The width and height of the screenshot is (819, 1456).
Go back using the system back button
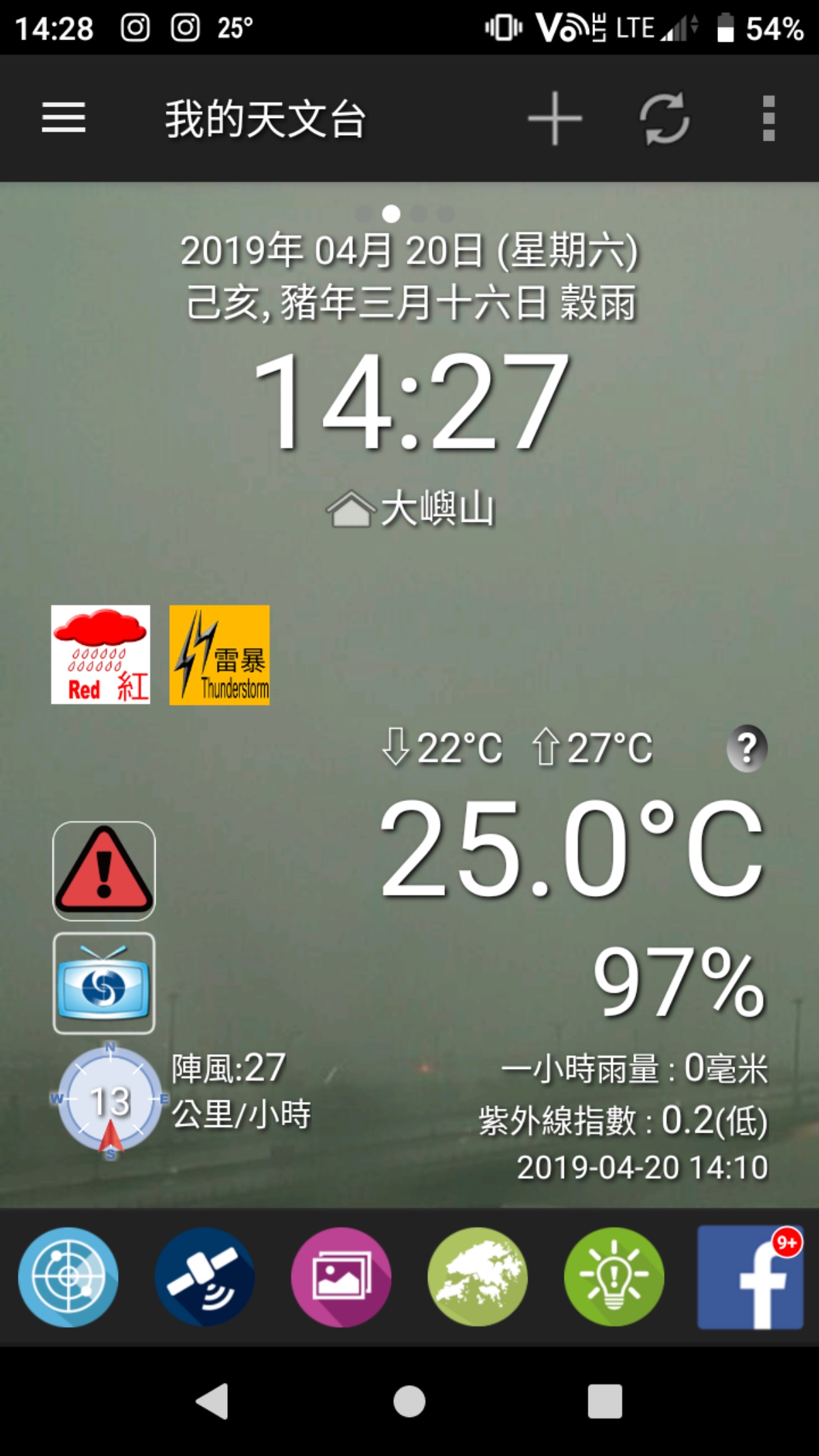(x=212, y=1401)
